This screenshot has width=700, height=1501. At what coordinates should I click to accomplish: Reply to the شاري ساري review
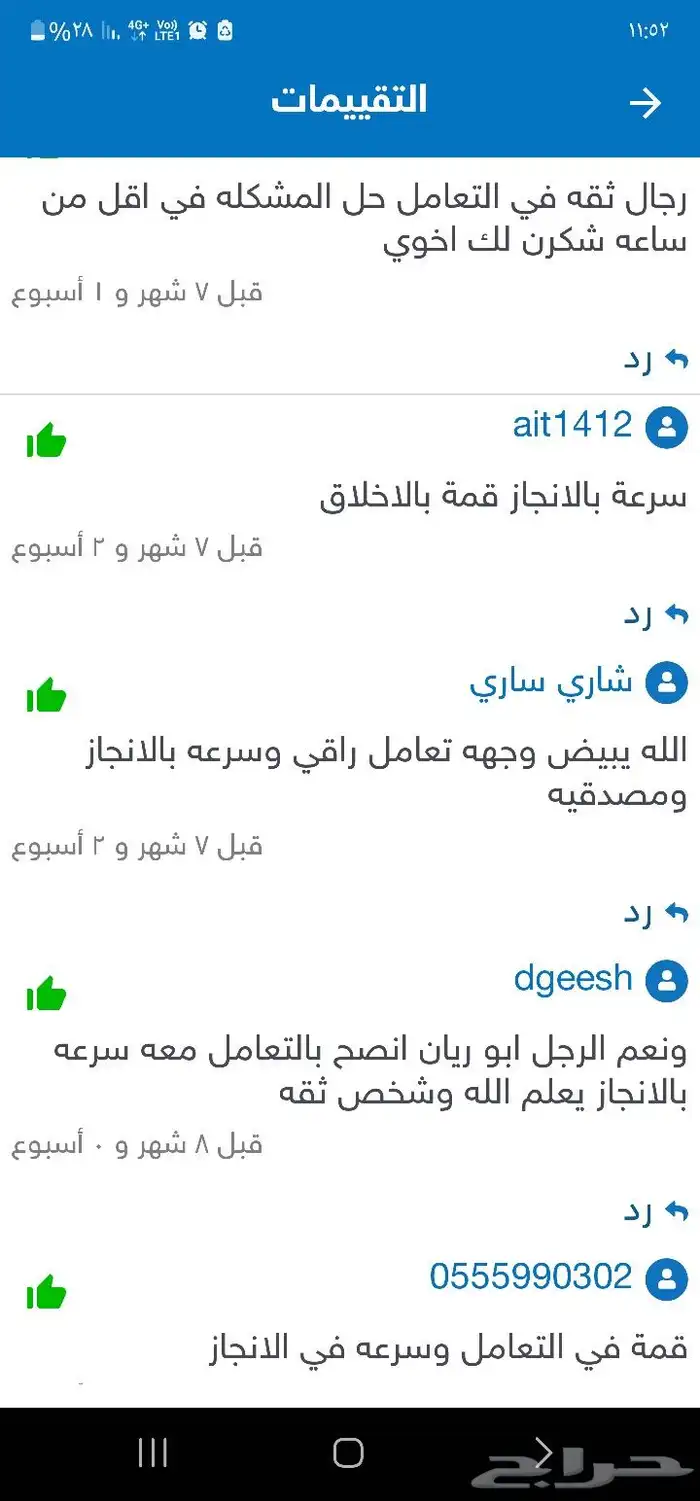click(656, 912)
